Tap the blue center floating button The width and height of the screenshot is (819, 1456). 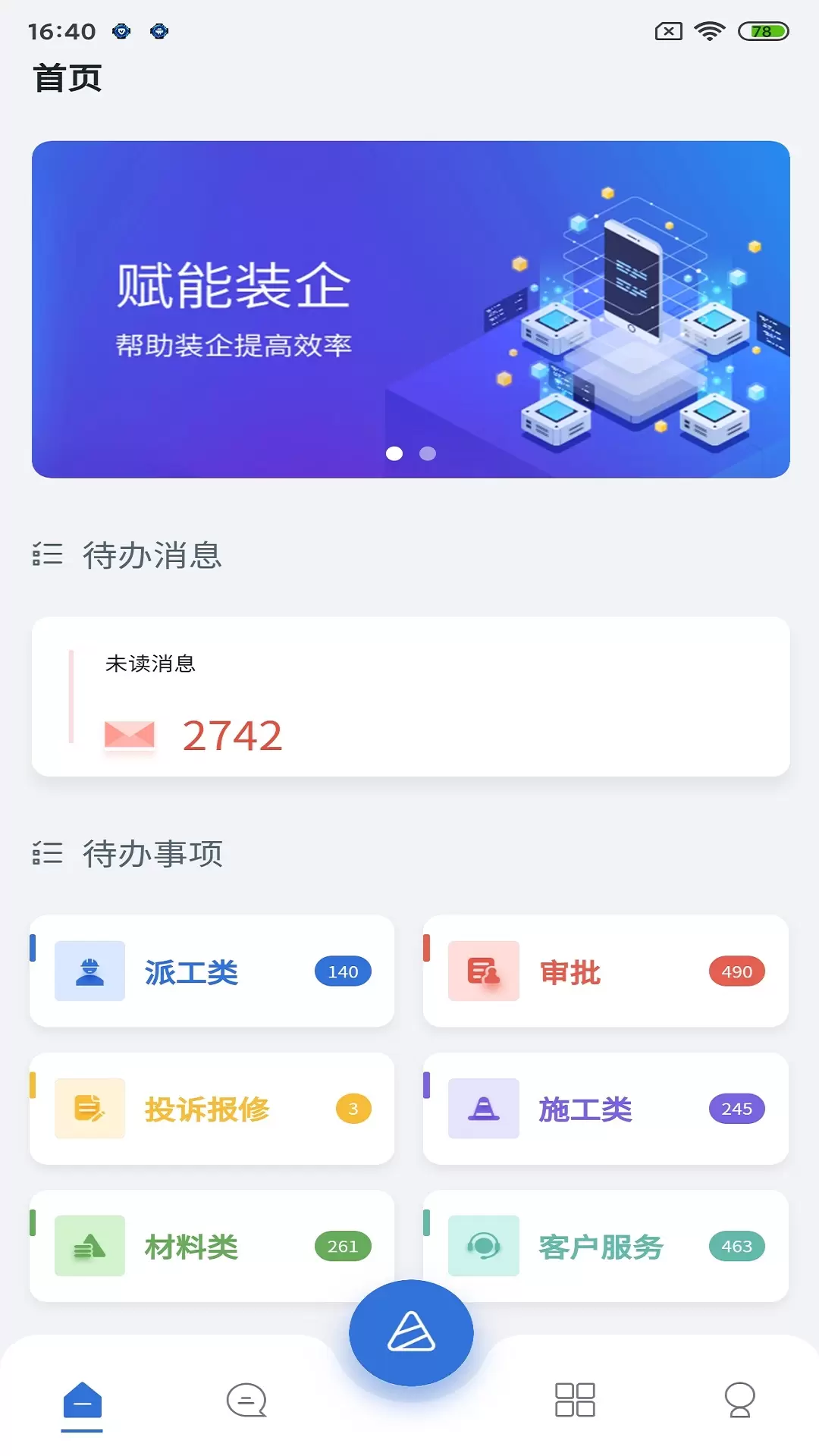(x=411, y=1332)
